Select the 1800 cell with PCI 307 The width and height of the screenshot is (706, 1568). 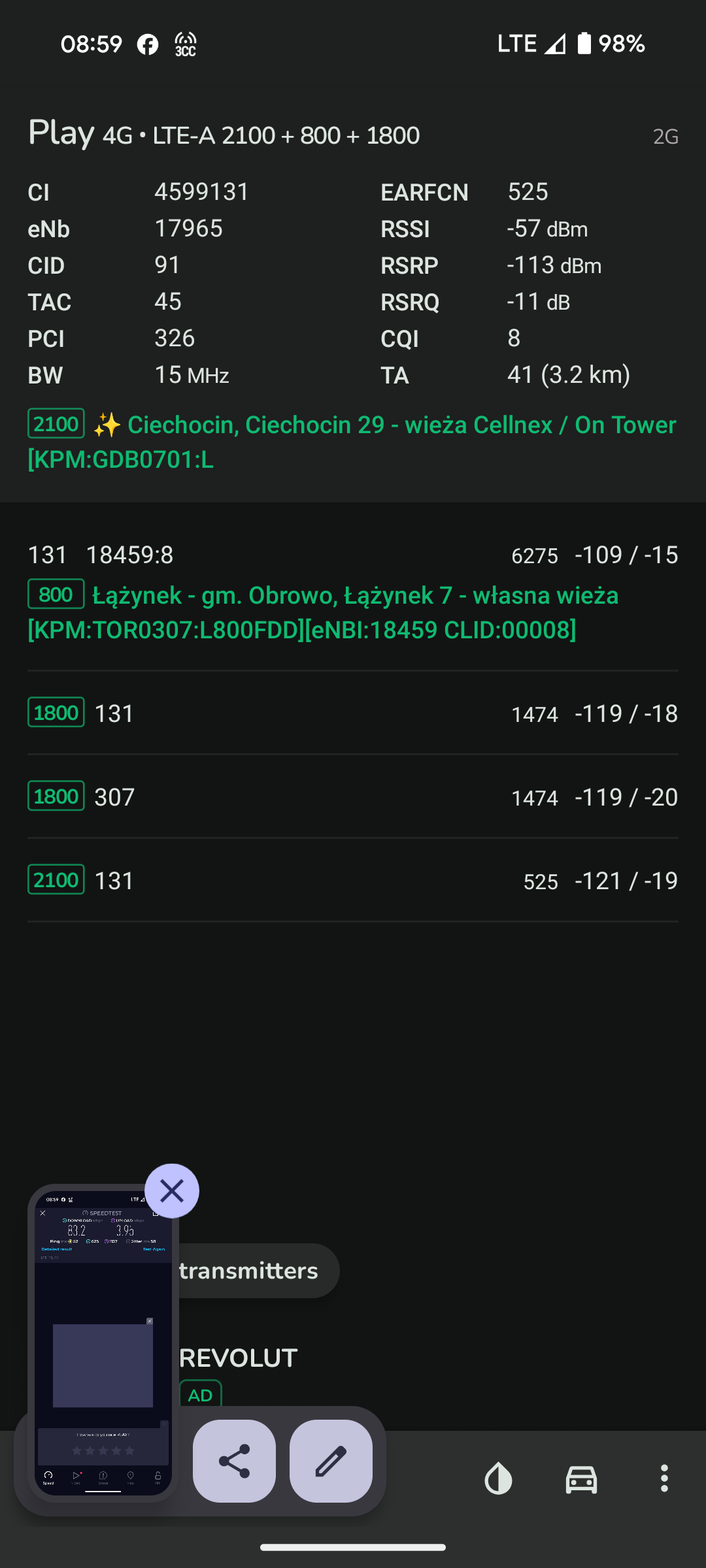(353, 796)
